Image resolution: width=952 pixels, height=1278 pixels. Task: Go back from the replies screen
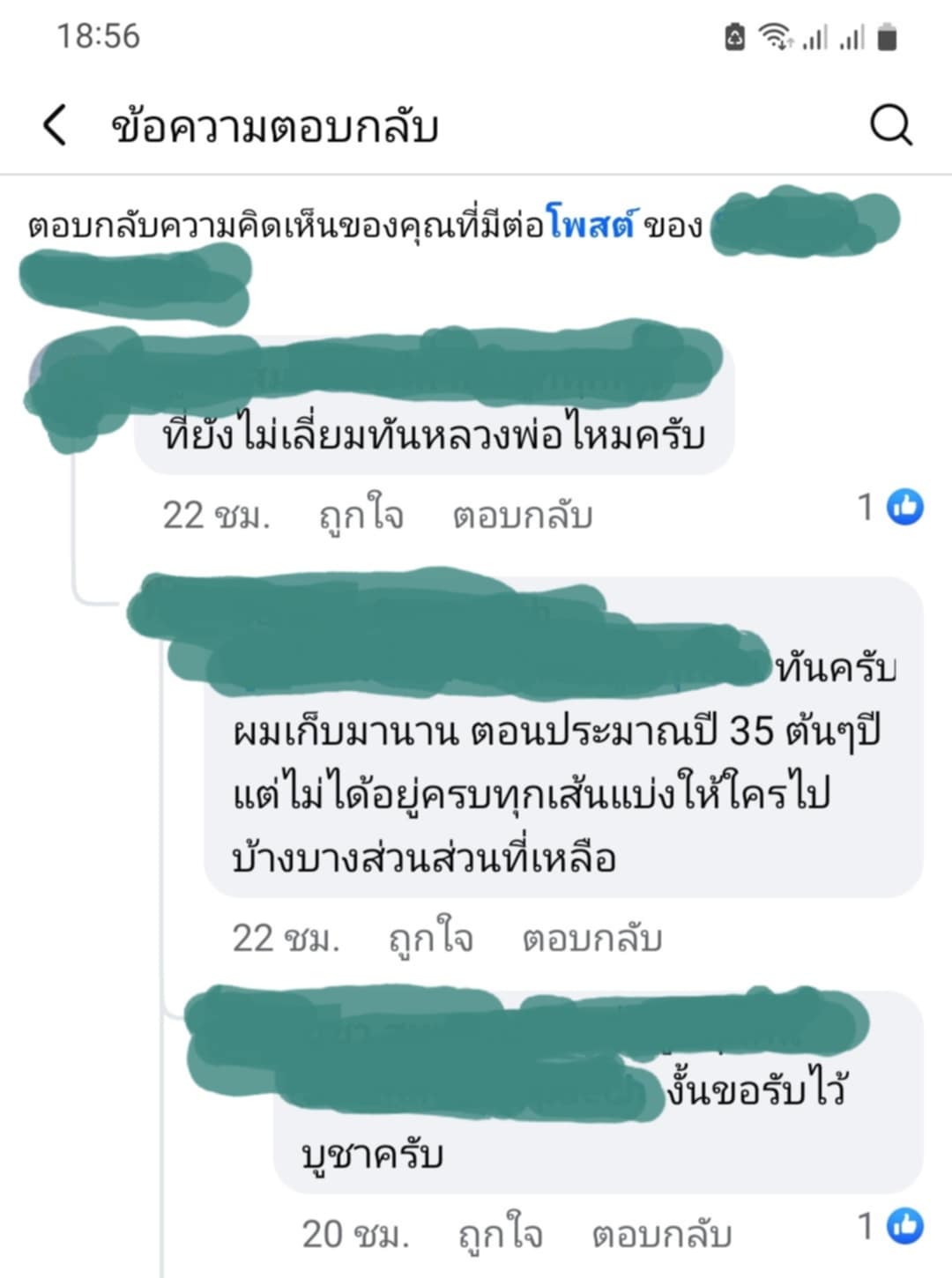(55, 125)
